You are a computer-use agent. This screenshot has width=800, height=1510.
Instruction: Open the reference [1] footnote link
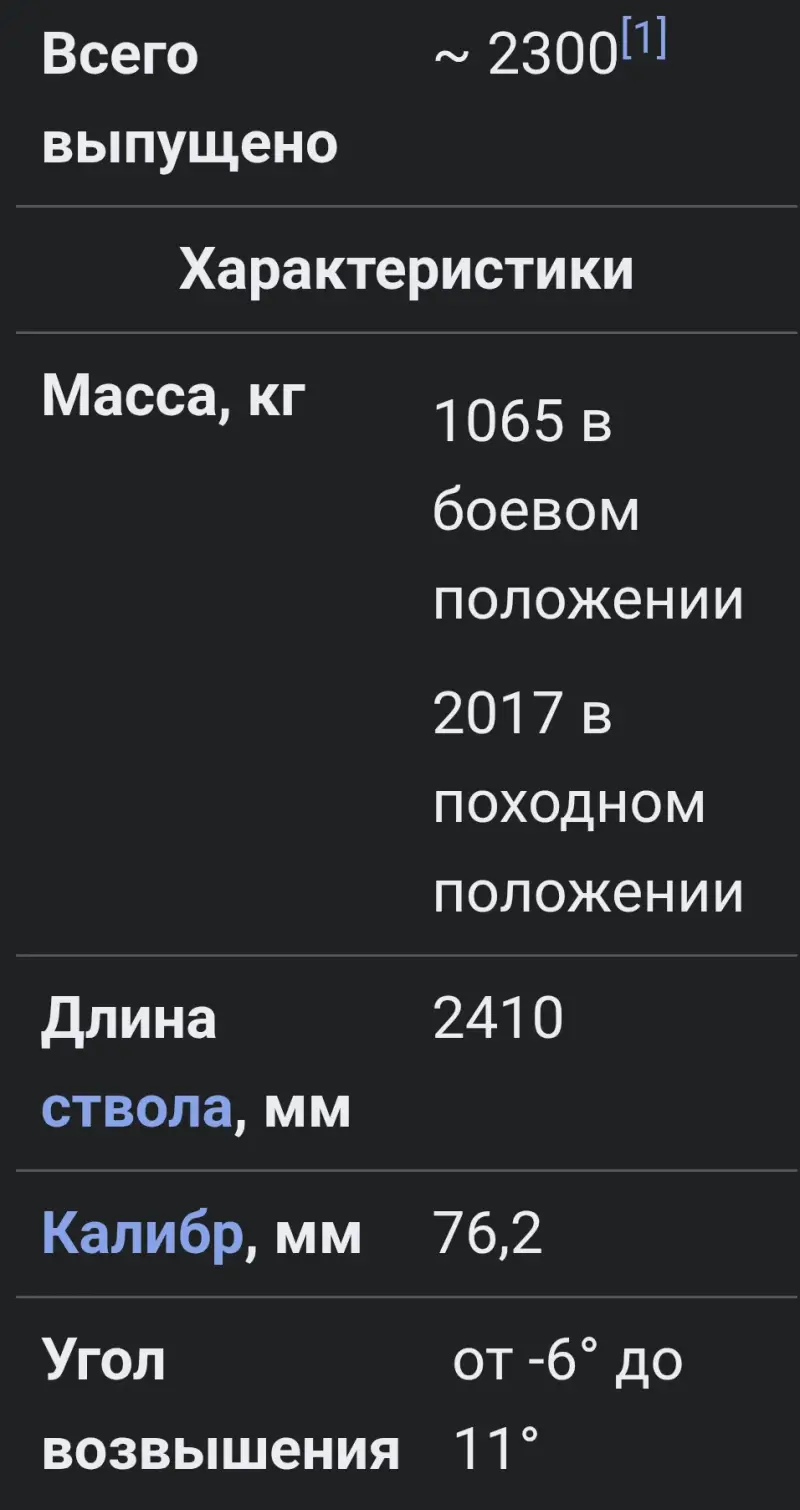(x=644, y=40)
